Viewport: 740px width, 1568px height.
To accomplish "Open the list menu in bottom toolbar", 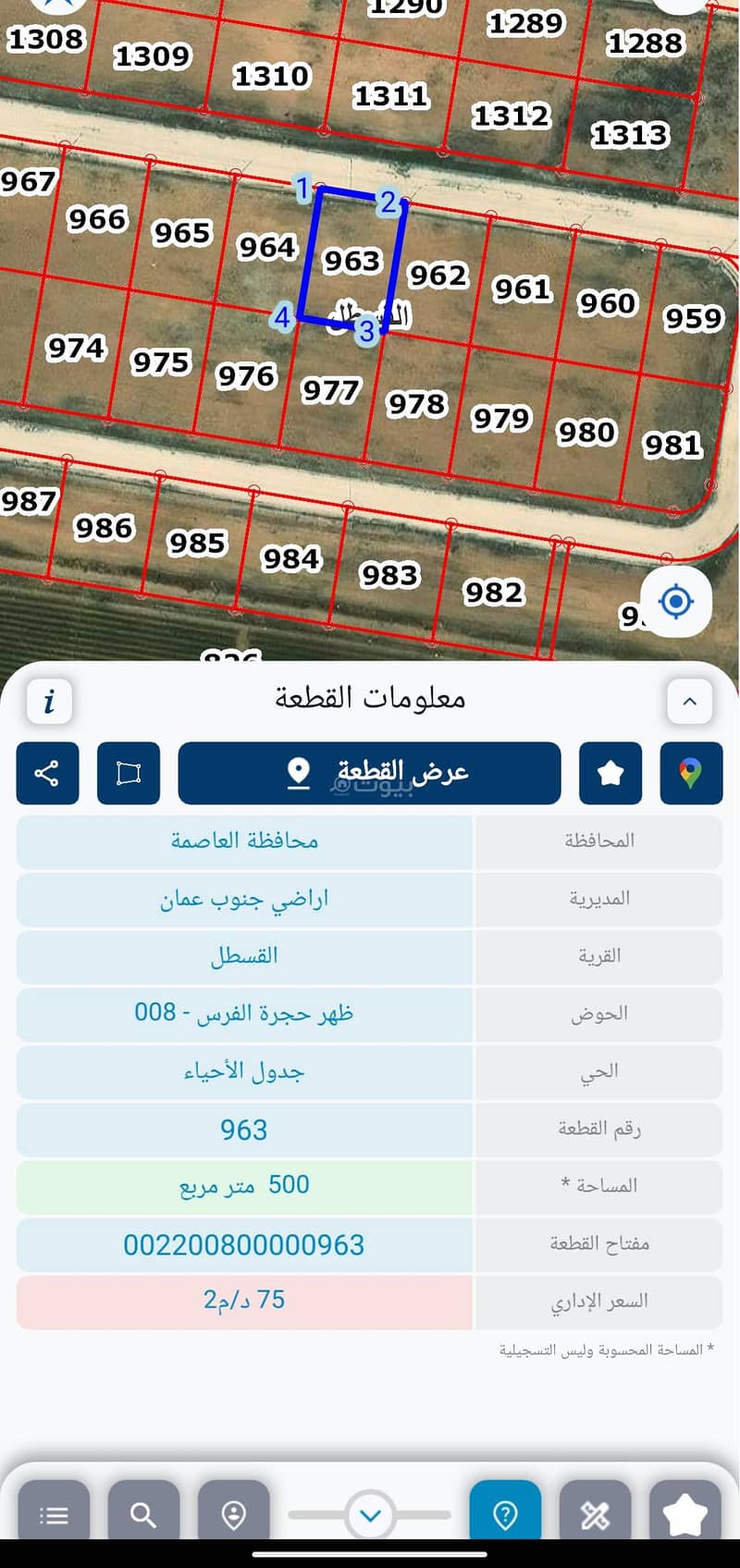I will pos(54,1514).
